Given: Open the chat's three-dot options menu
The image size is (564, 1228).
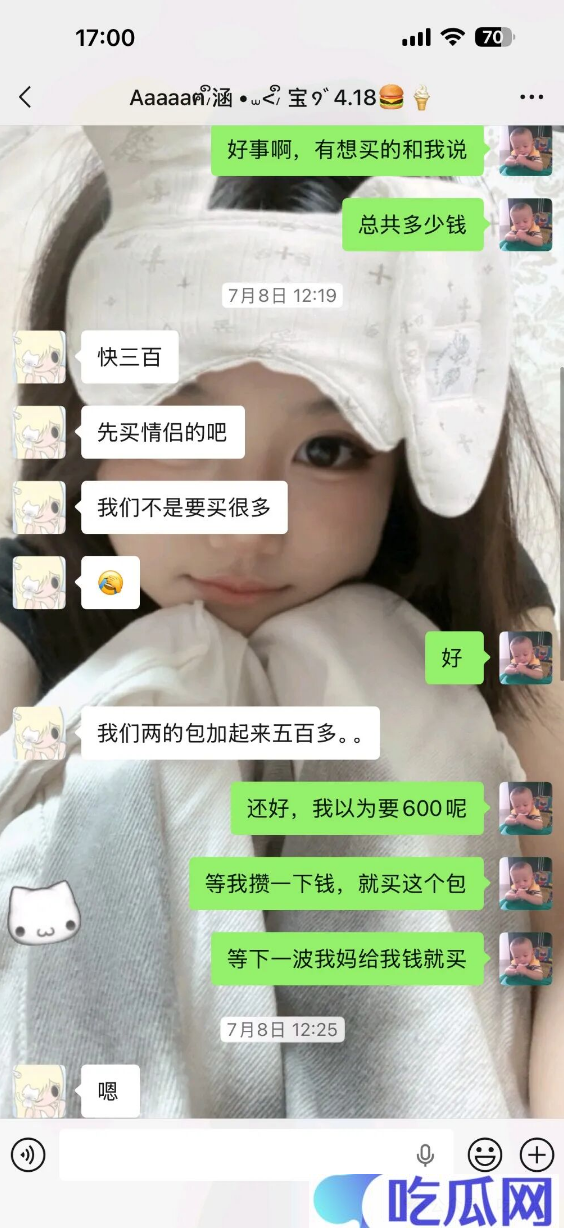Looking at the screenshot, I should tap(531, 97).
